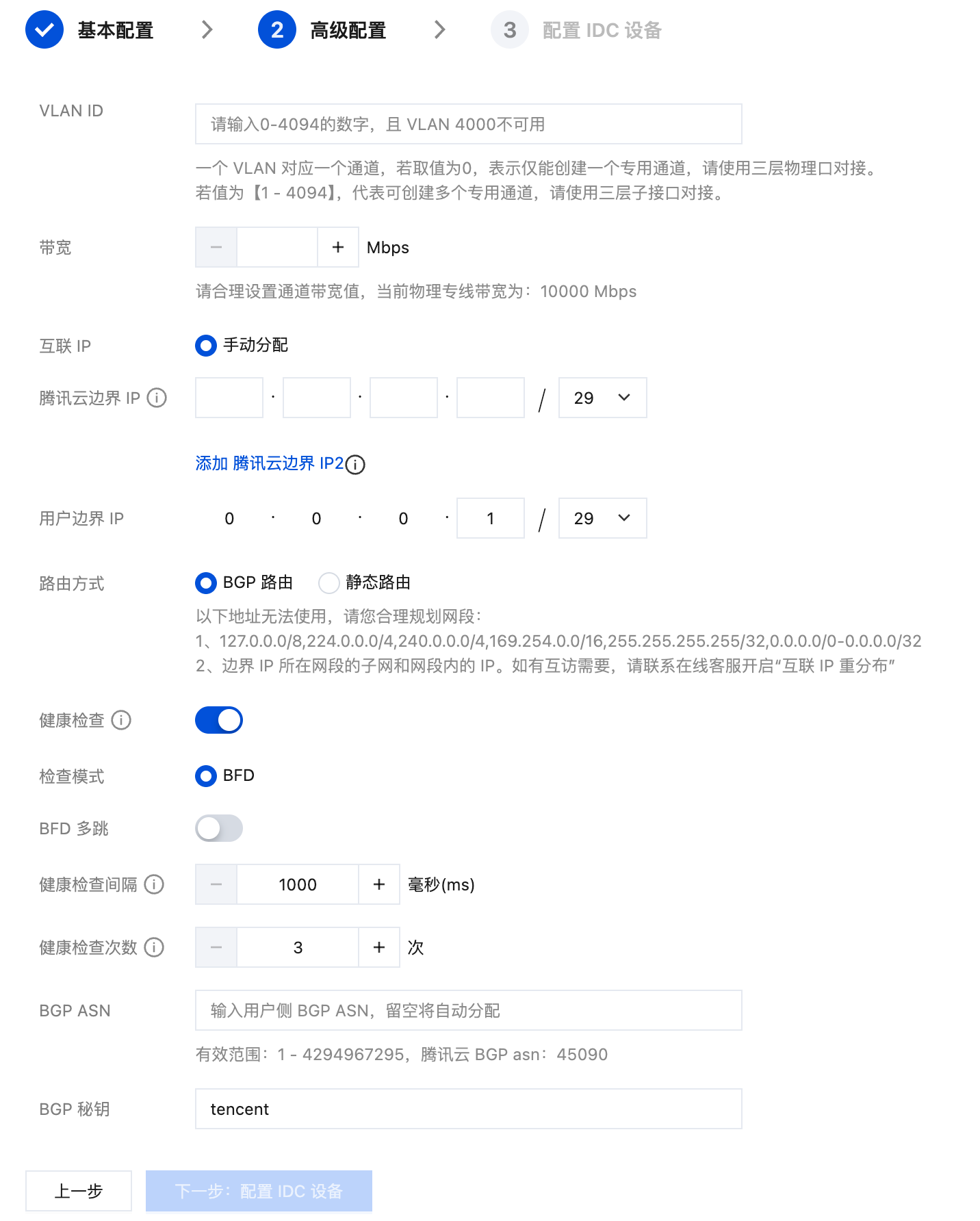Turn off the 健康检查 switch

[219, 720]
